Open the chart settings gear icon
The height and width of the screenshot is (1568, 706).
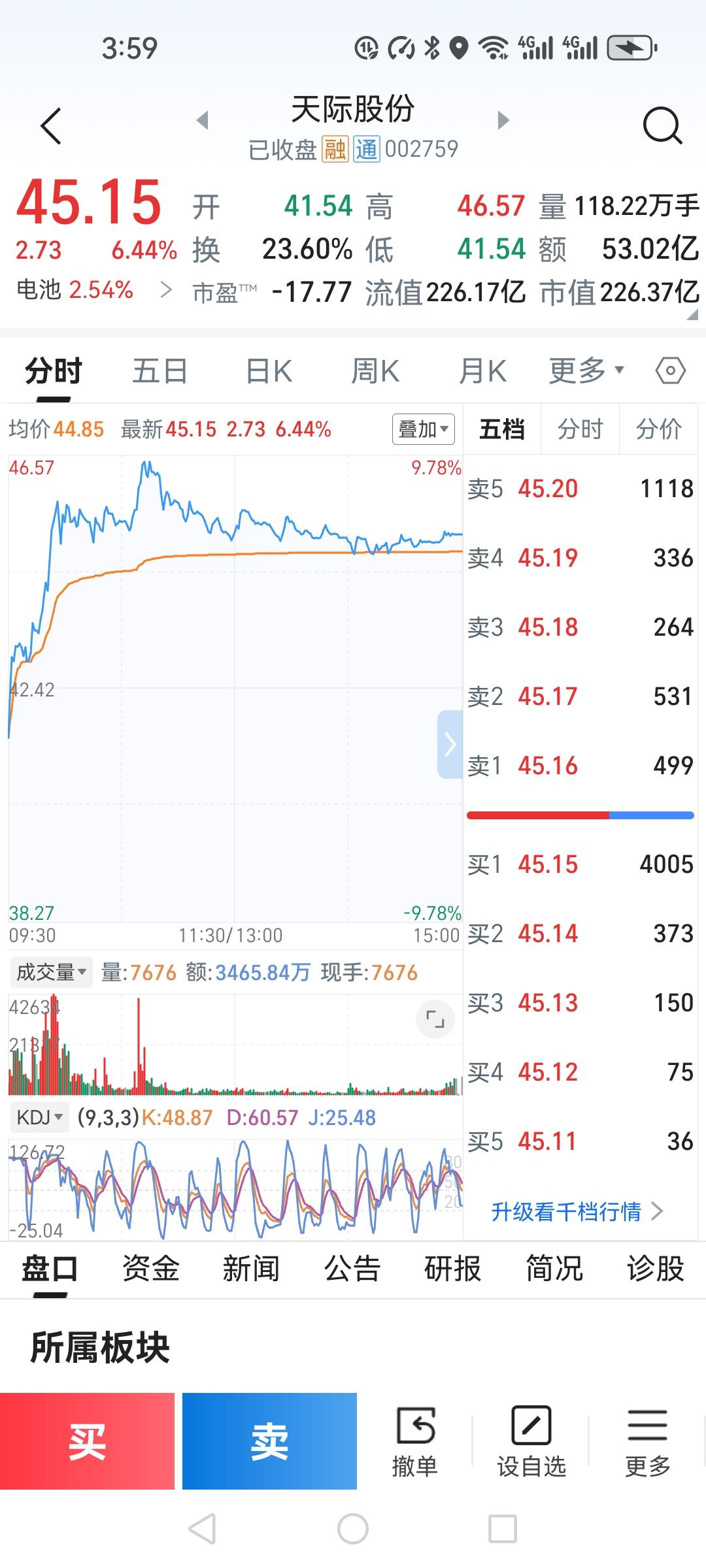pos(669,370)
